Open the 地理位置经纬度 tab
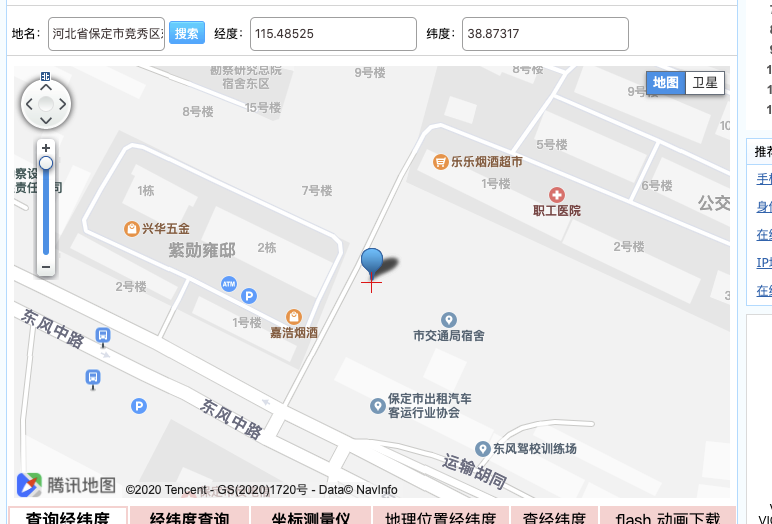Image resolution: width=772 pixels, height=524 pixels. click(x=440, y=518)
